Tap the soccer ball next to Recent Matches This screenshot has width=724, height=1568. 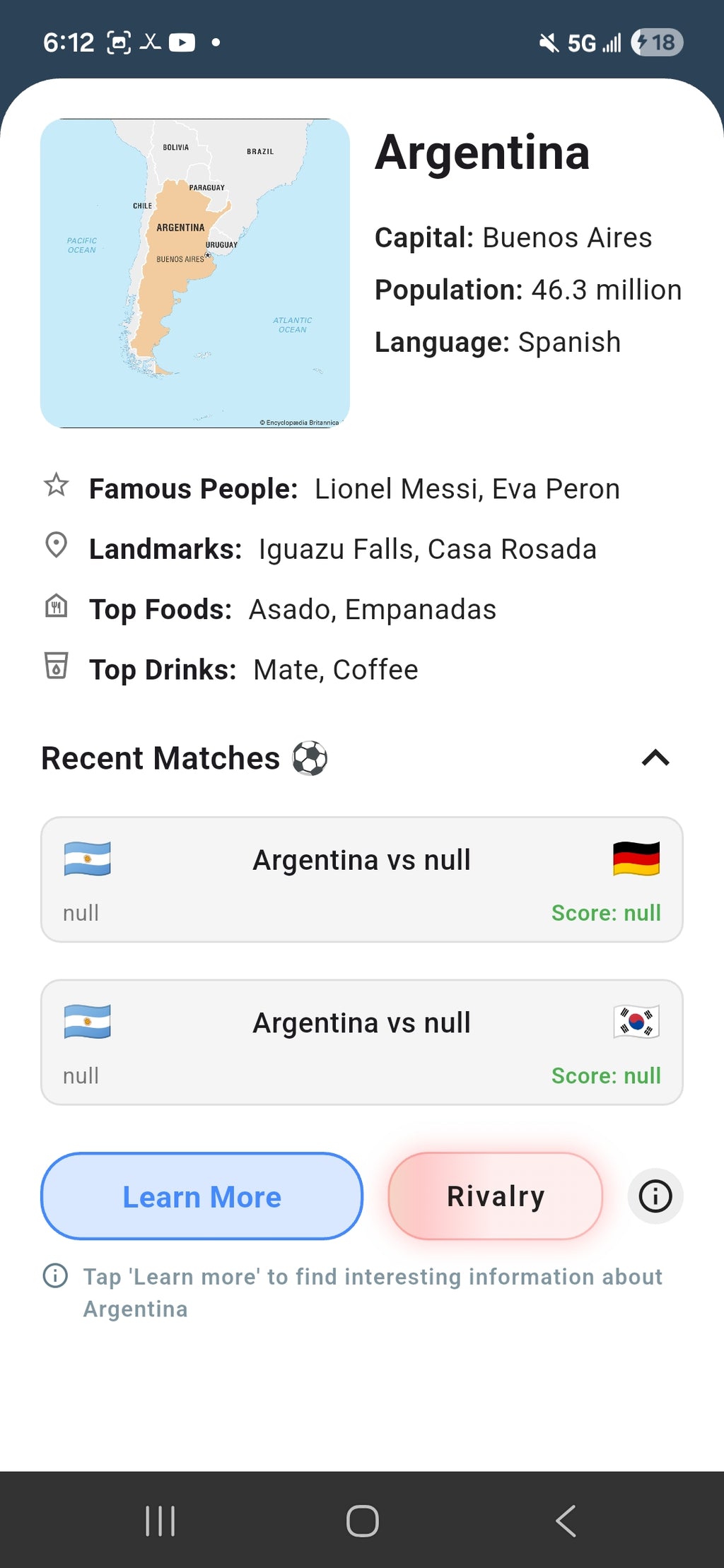click(x=309, y=758)
